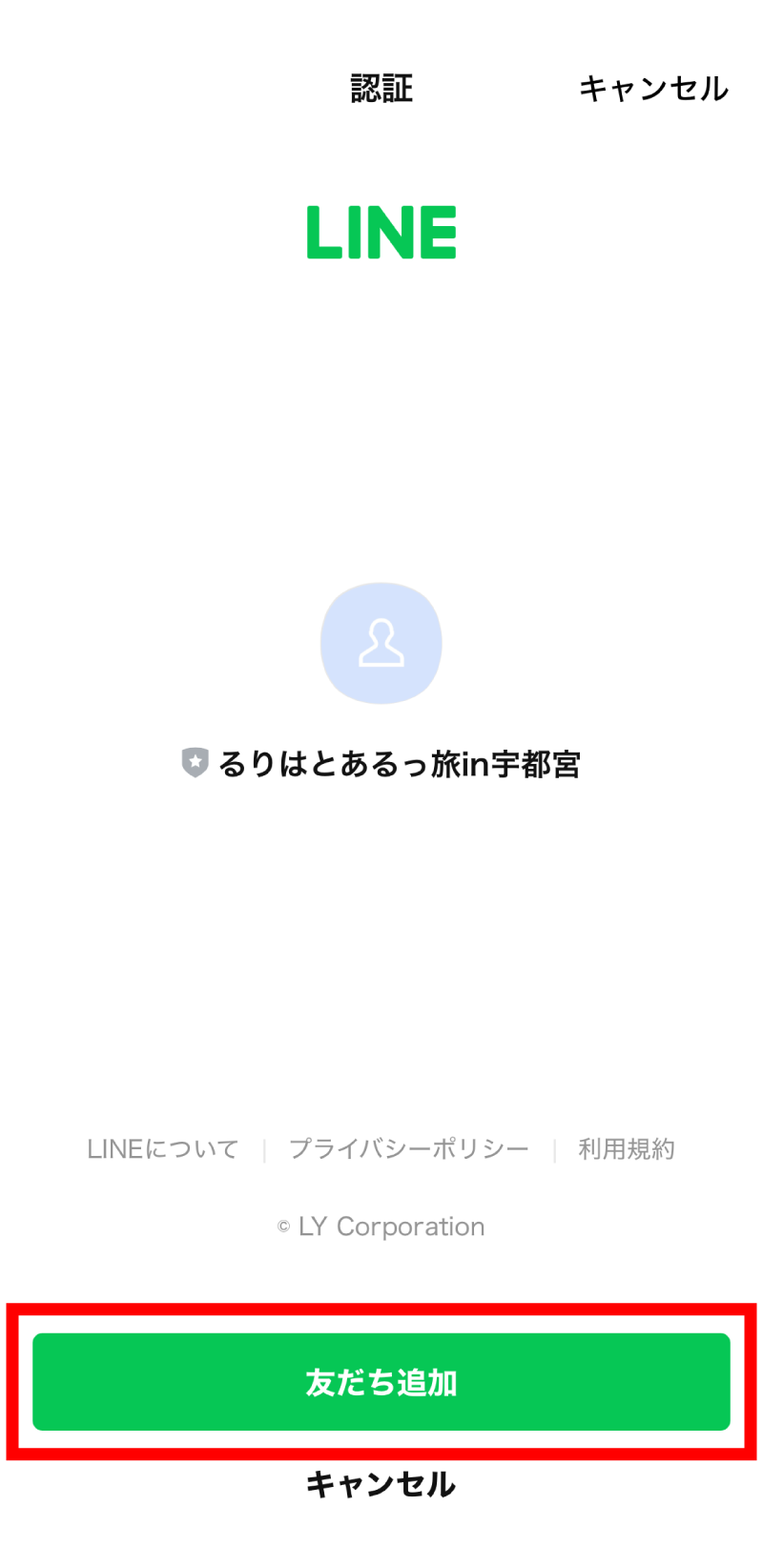Select the person silhouette inside the avatar circle
763x1568 pixels.
tap(381, 641)
